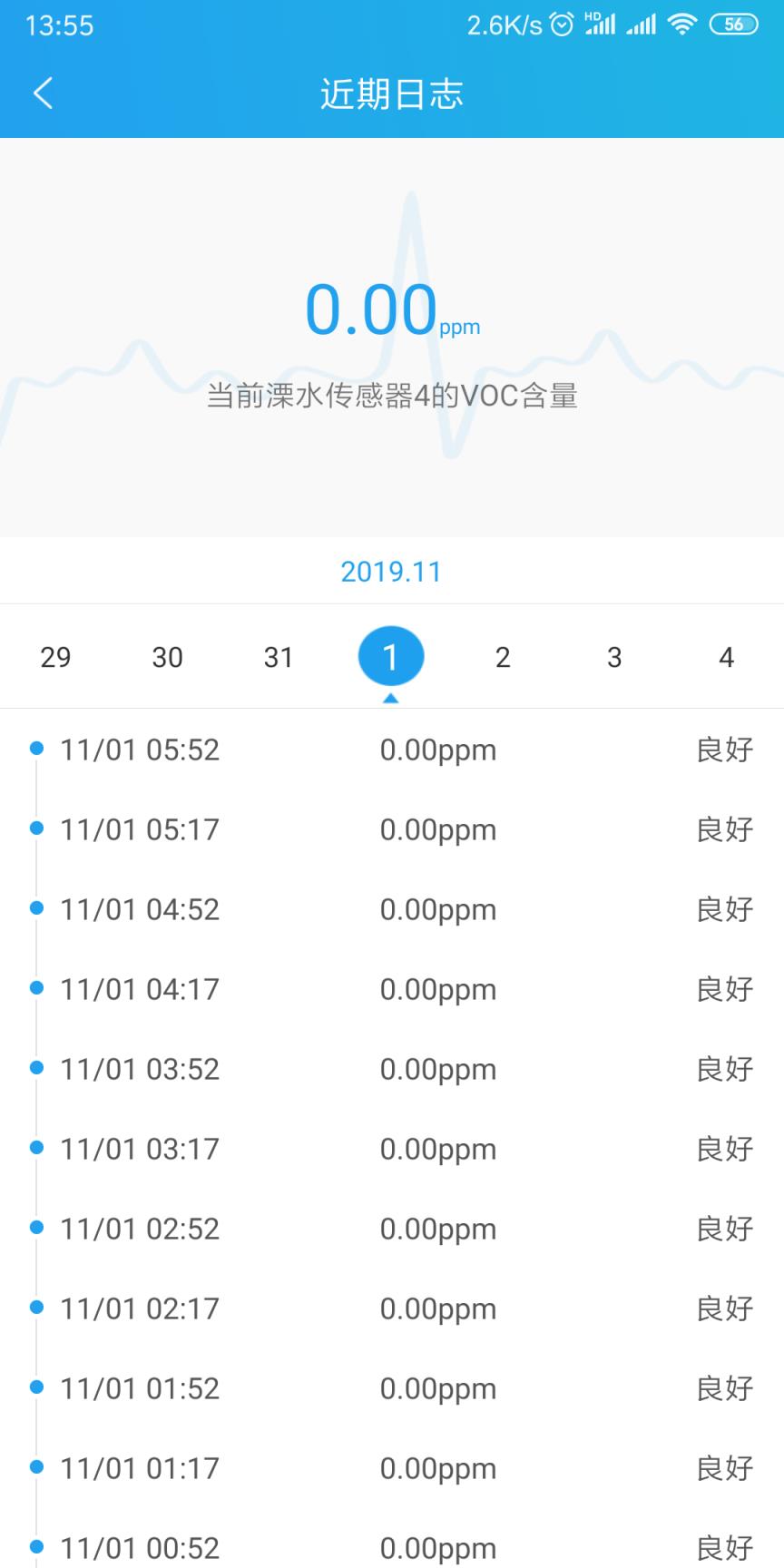The image size is (784, 1568).
Task: Tap the triangle marker under date 1
Action: (391, 695)
